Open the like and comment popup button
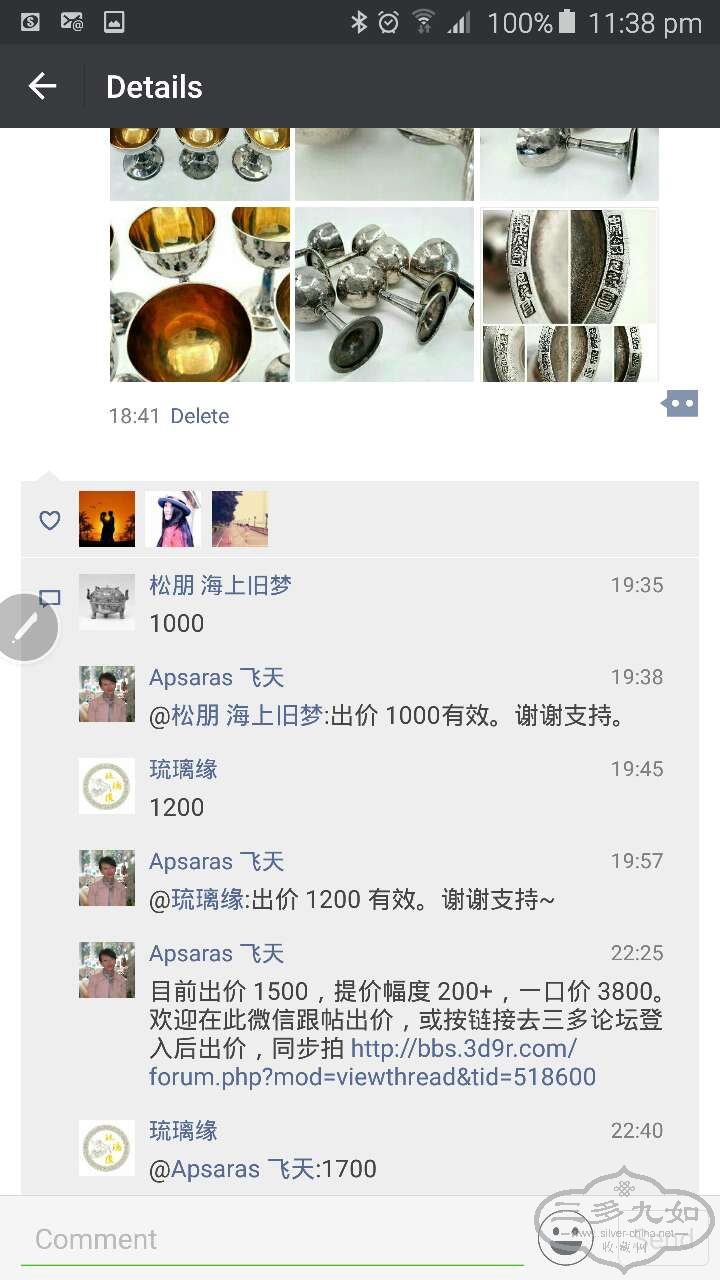Image resolution: width=720 pixels, height=1280 pixels. [x=680, y=404]
